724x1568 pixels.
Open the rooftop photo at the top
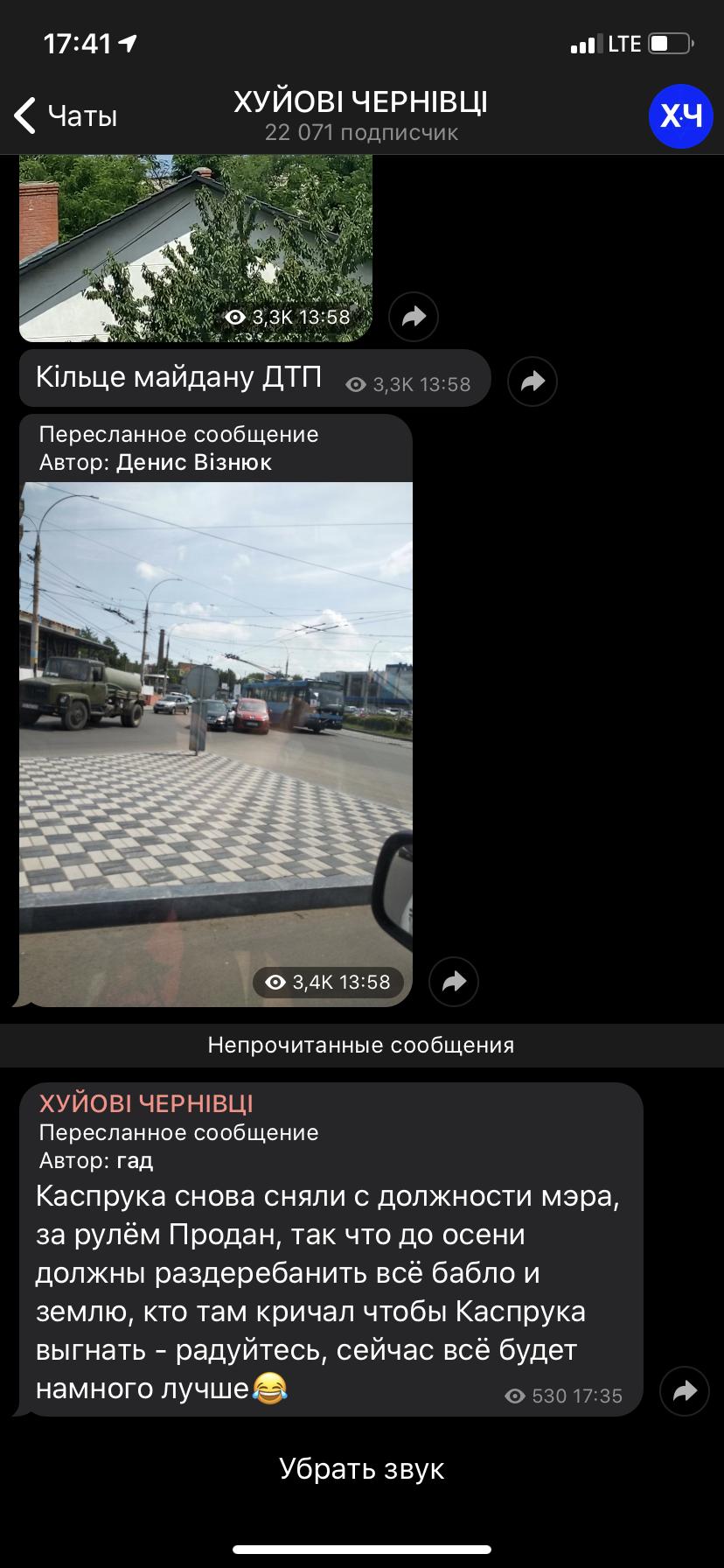pos(196,245)
